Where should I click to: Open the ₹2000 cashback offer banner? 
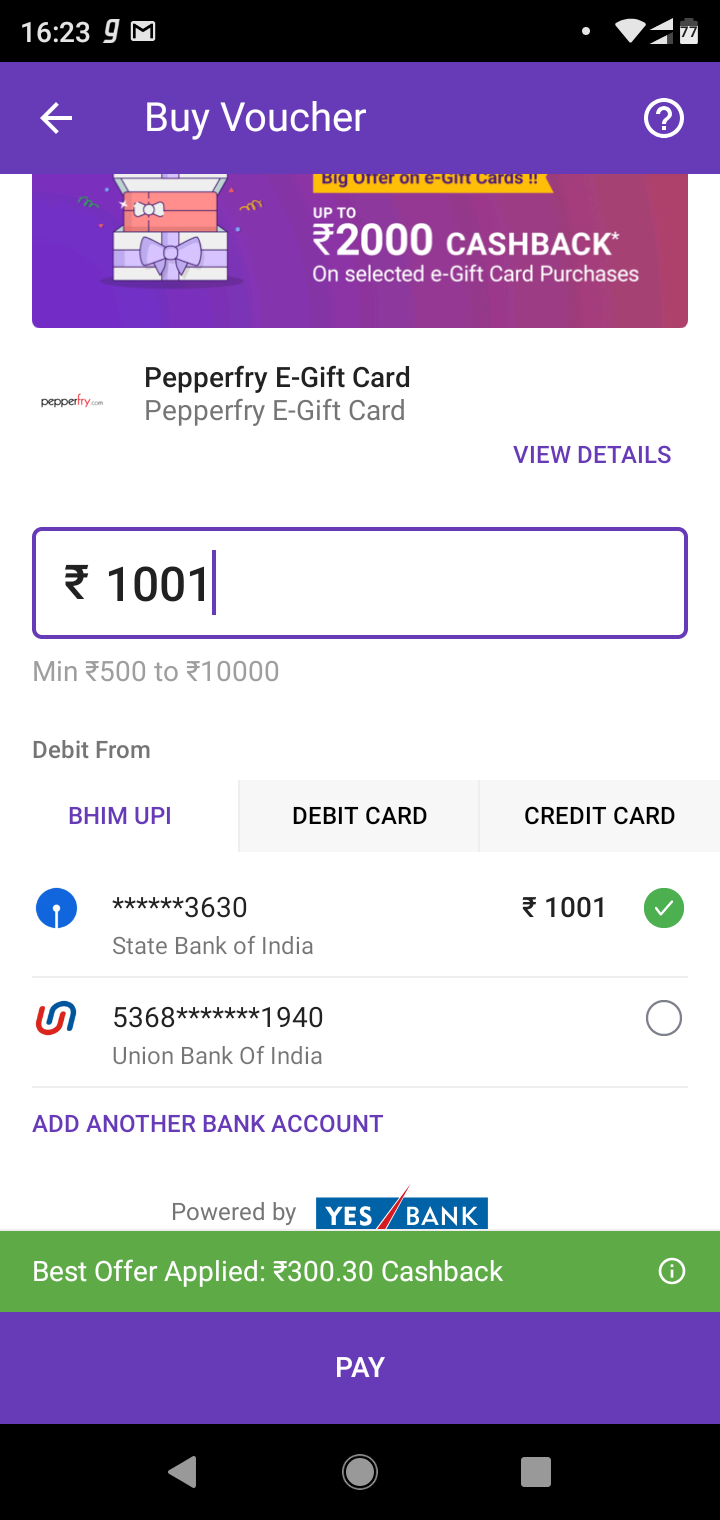tap(360, 250)
